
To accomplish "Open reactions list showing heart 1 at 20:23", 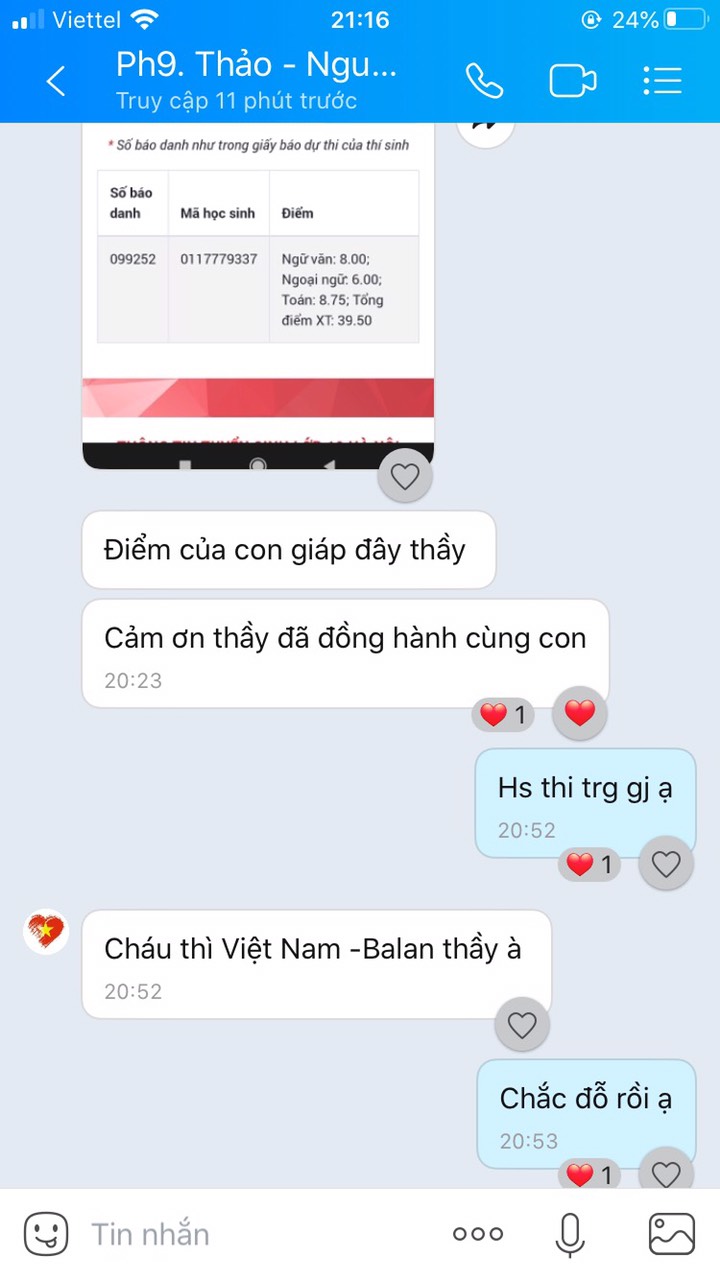I will (502, 714).
